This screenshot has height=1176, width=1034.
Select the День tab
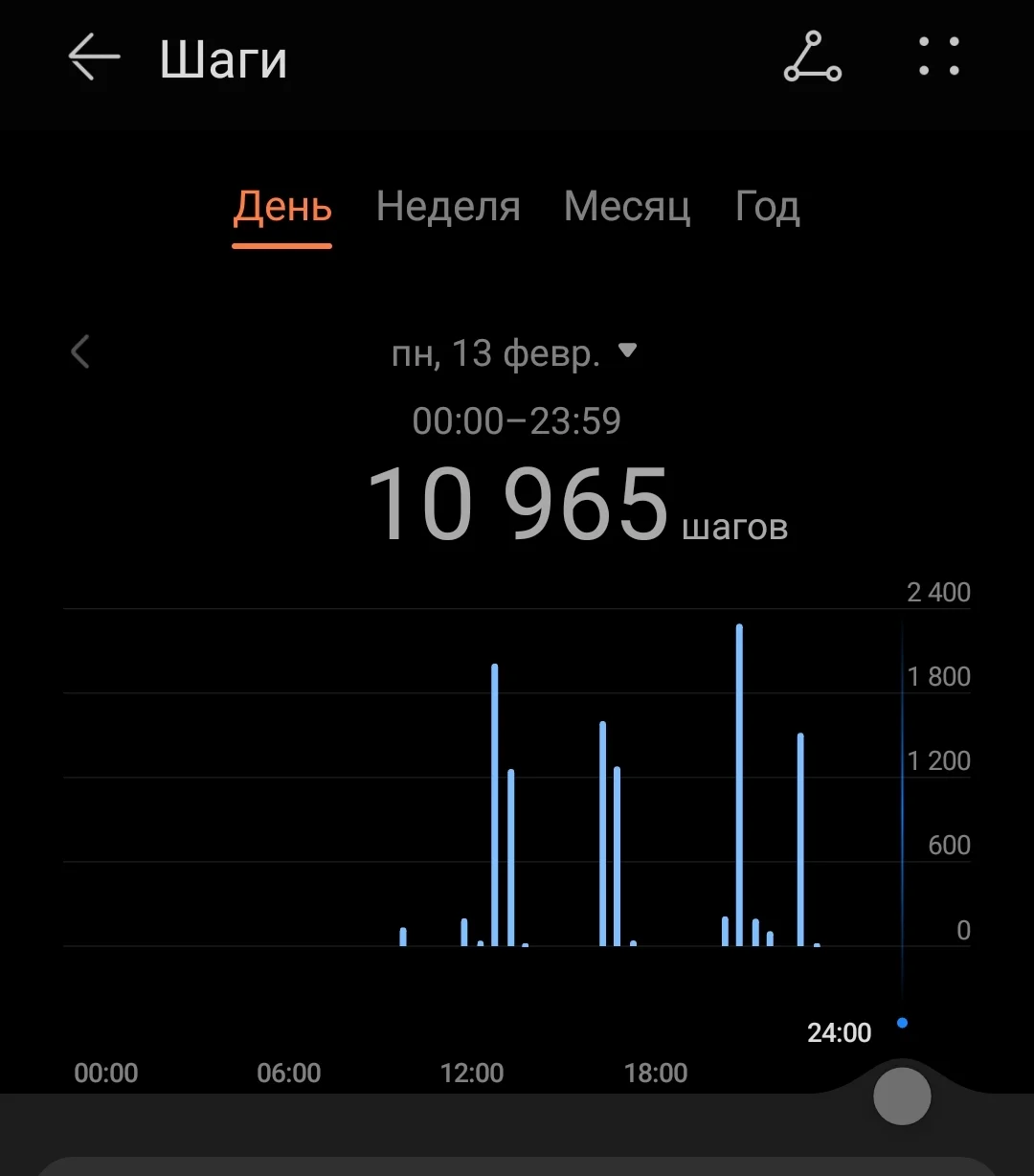tap(282, 207)
